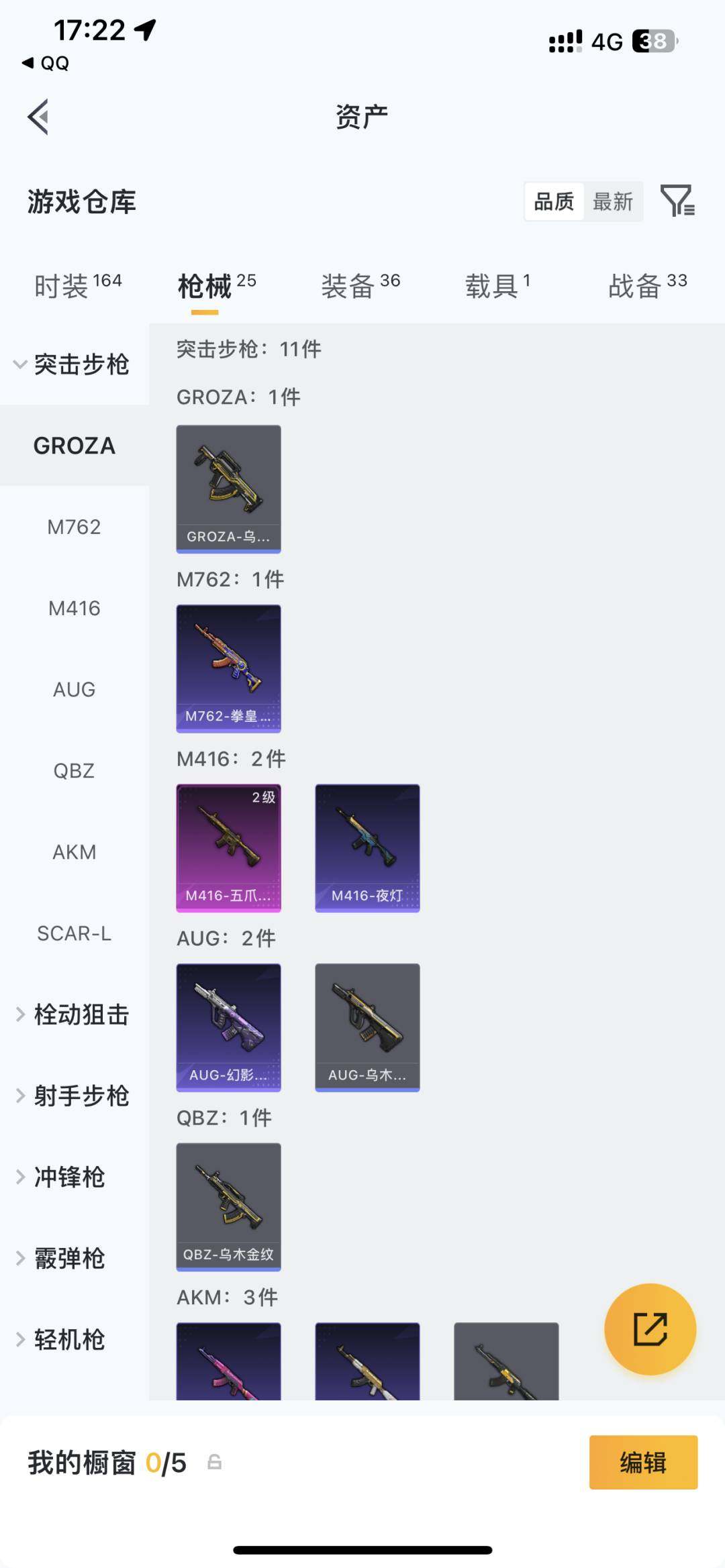Tap 编辑 to edit my showcase
The width and height of the screenshot is (725, 1568).
pyautogui.click(x=643, y=1462)
